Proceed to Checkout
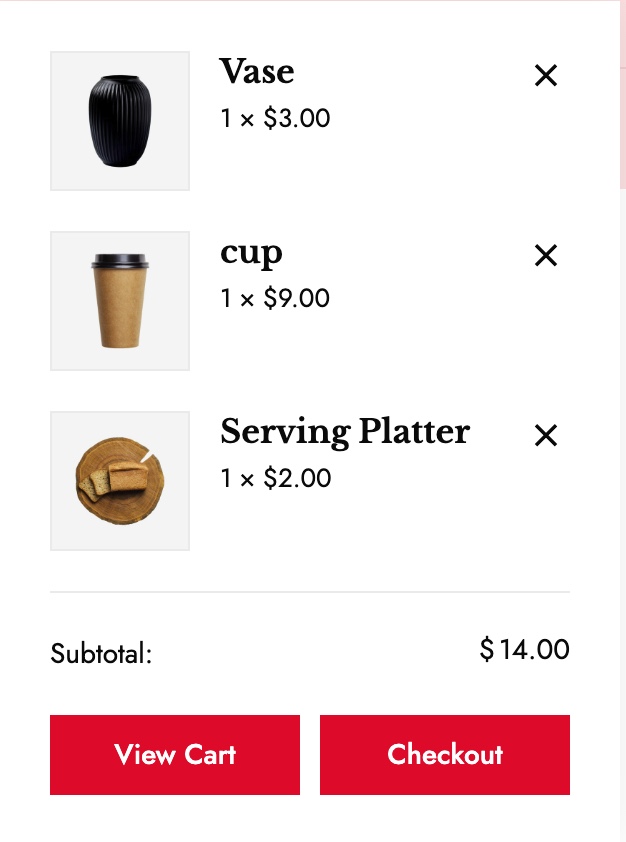The height and width of the screenshot is (842, 626). (x=445, y=755)
